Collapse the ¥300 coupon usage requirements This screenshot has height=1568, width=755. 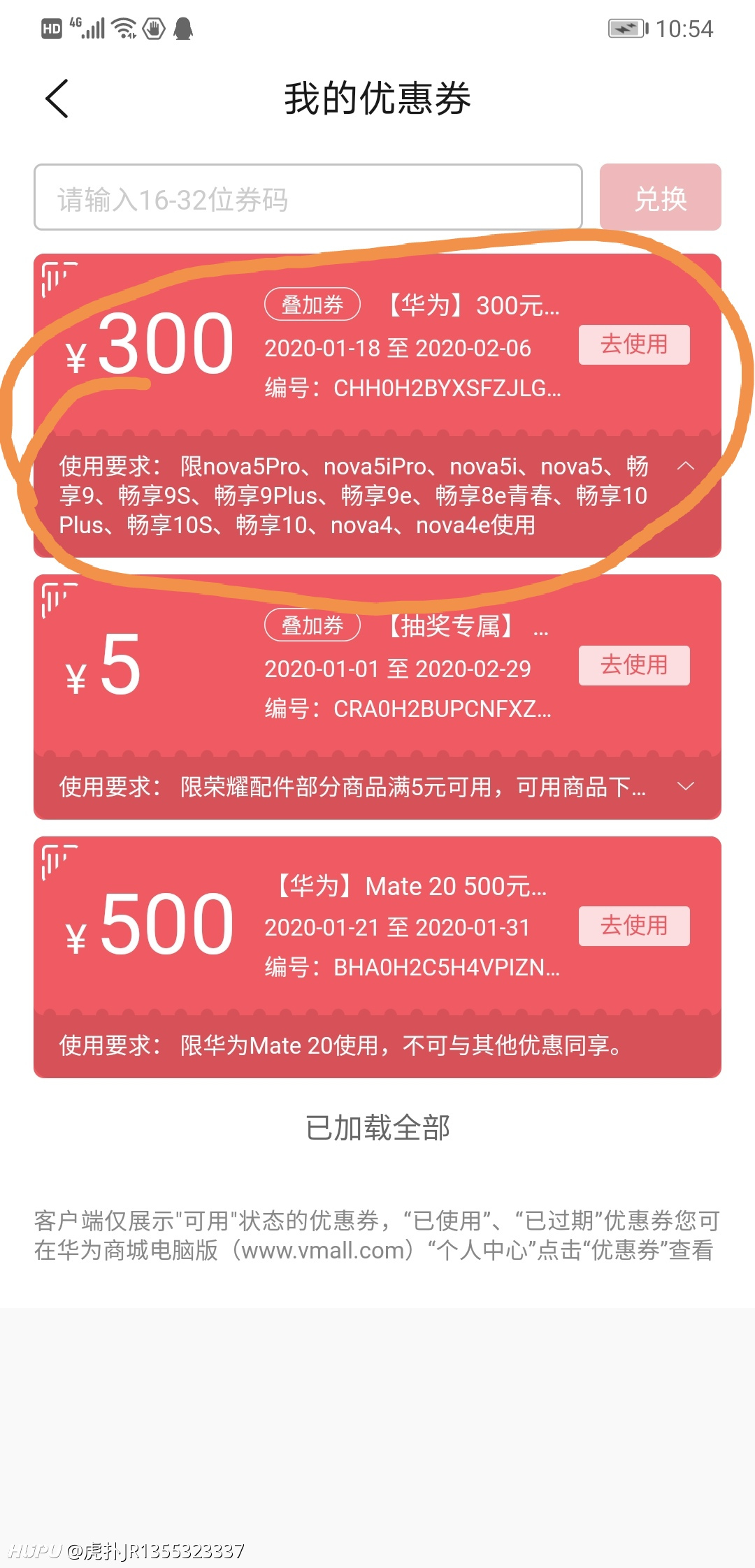[686, 465]
